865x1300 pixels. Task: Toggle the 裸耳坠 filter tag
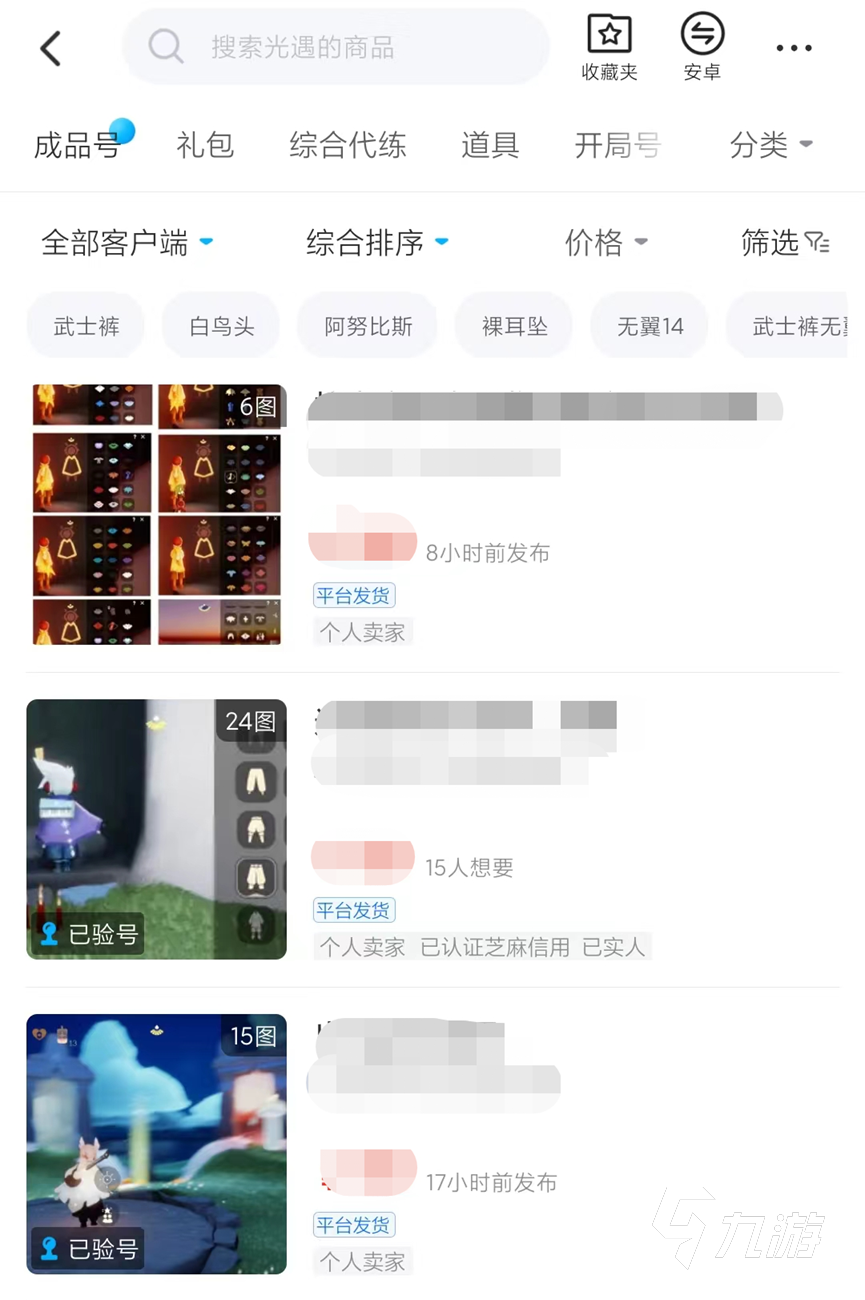point(513,325)
